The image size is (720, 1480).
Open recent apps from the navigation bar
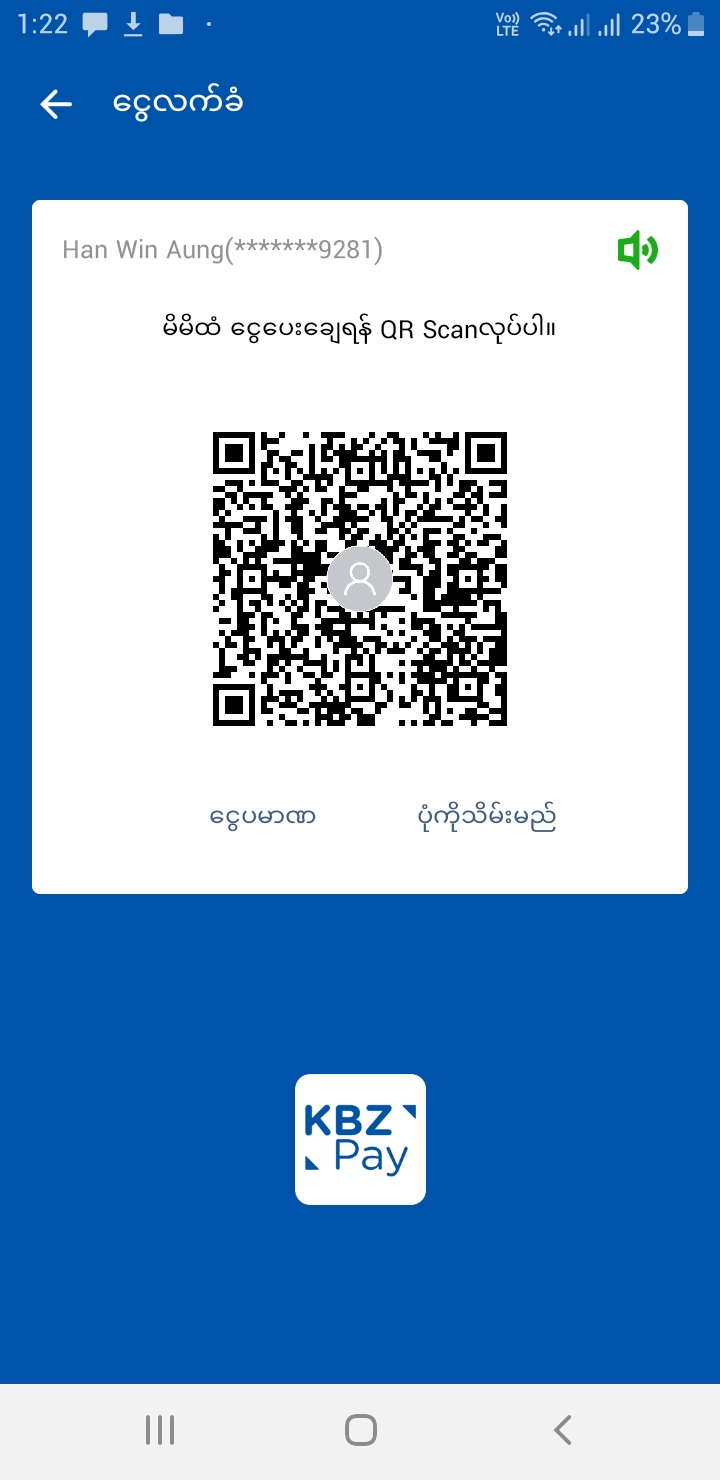(x=160, y=1430)
